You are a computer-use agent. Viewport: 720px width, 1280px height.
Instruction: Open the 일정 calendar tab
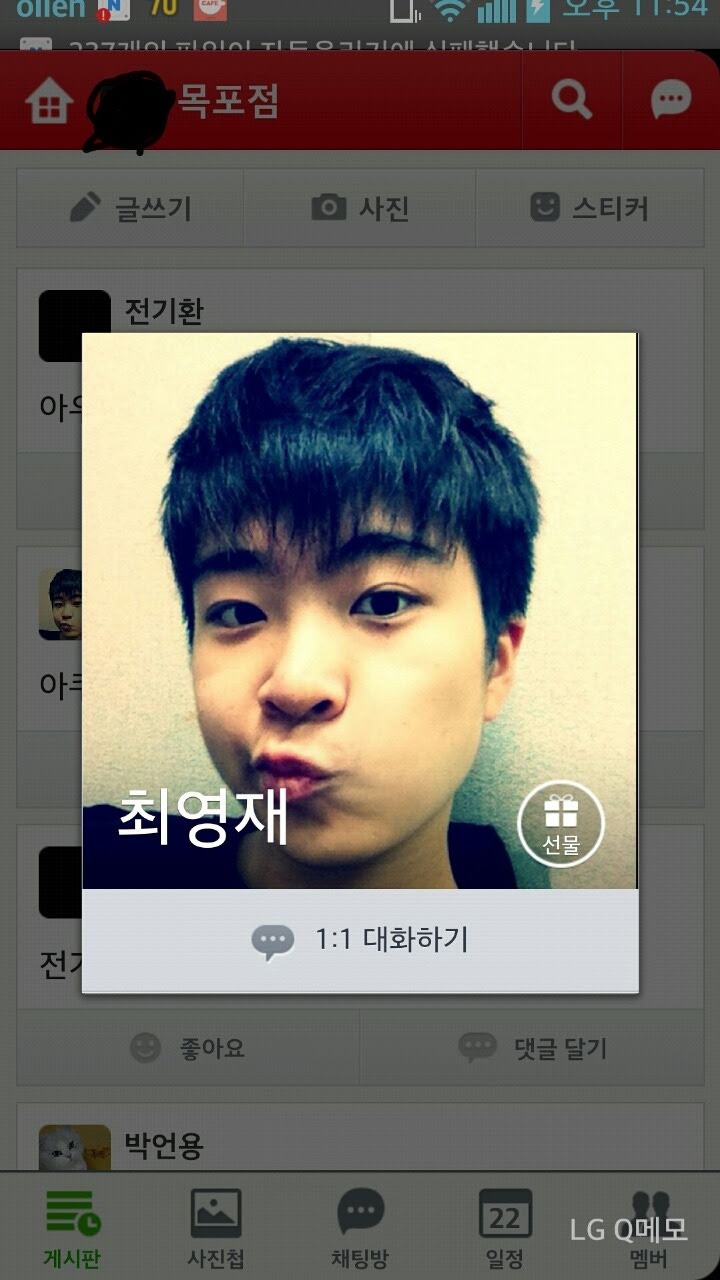pyautogui.click(x=504, y=1228)
